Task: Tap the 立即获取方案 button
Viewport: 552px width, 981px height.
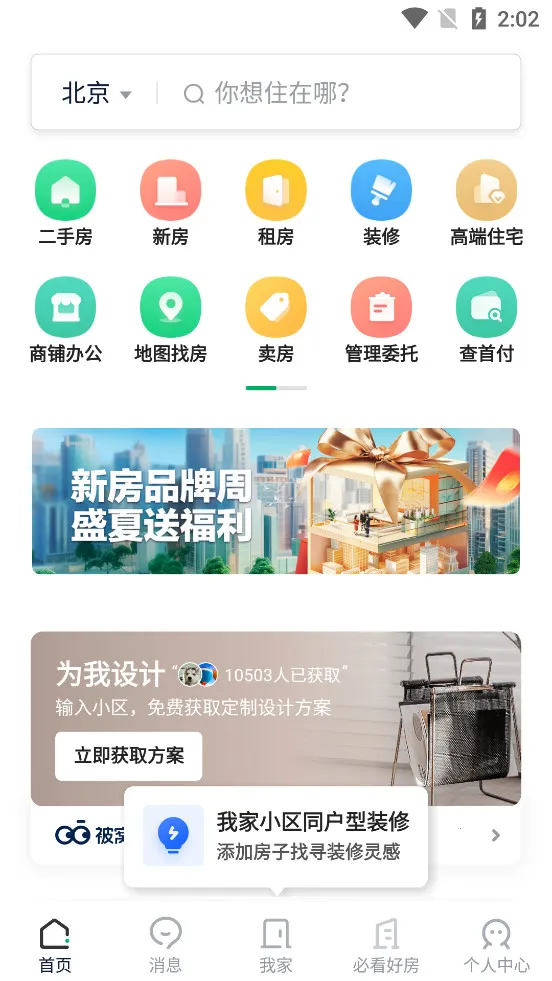Action: 129,756
